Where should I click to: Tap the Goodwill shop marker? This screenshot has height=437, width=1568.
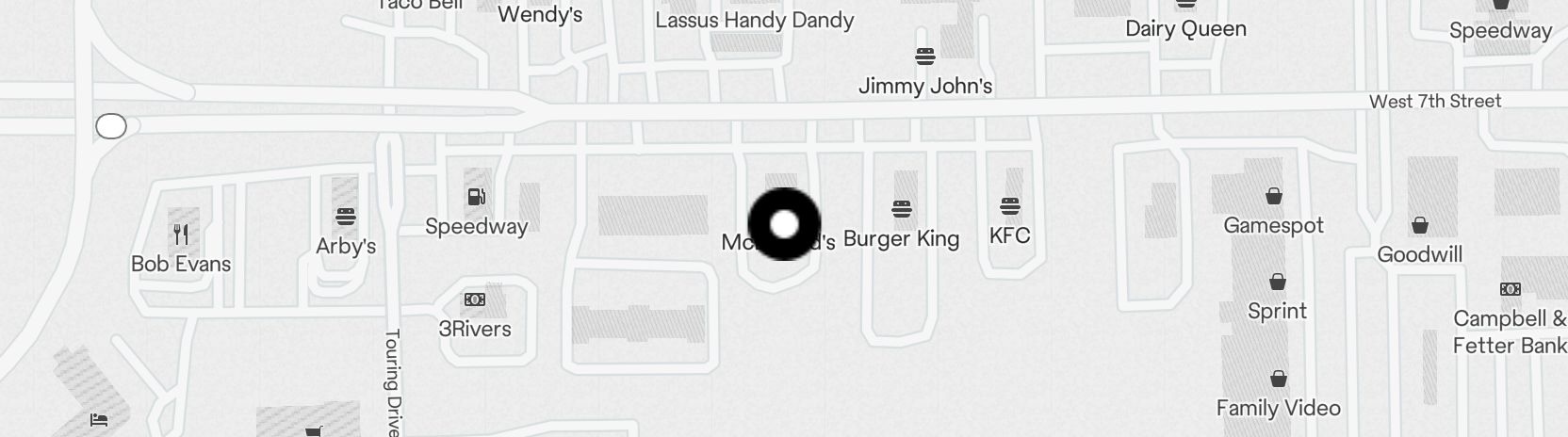pyautogui.click(x=1420, y=226)
